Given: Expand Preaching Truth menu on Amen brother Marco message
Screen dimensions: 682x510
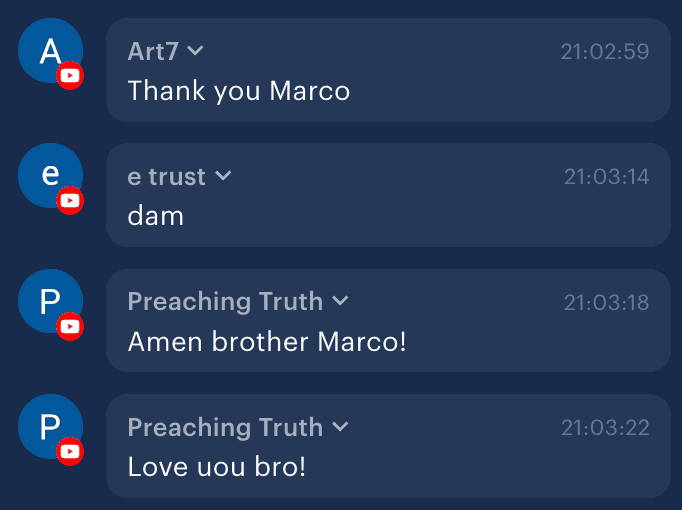Looking at the screenshot, I should tap(340, 301).
